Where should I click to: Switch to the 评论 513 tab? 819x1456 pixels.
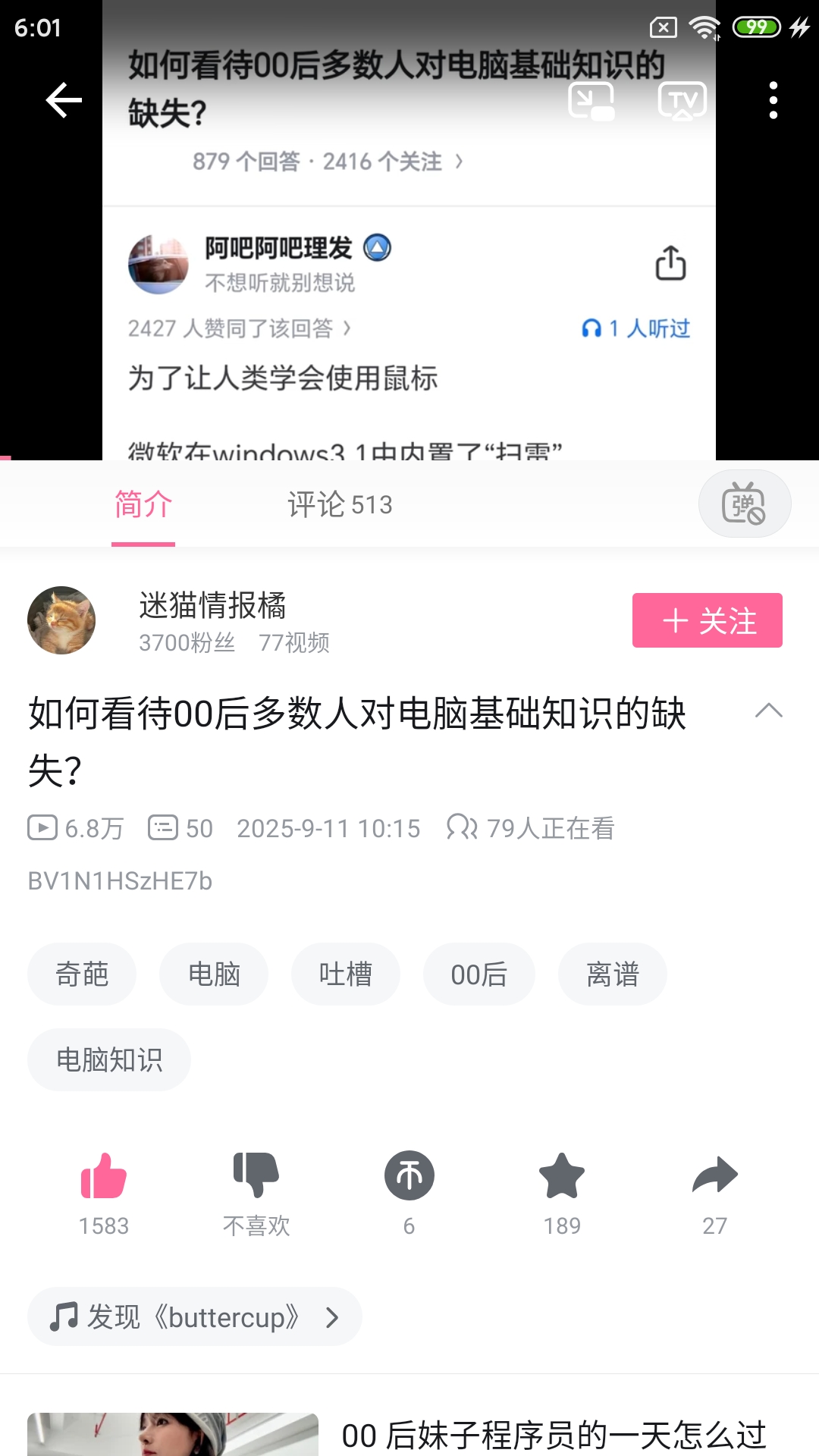pos(340,505)
